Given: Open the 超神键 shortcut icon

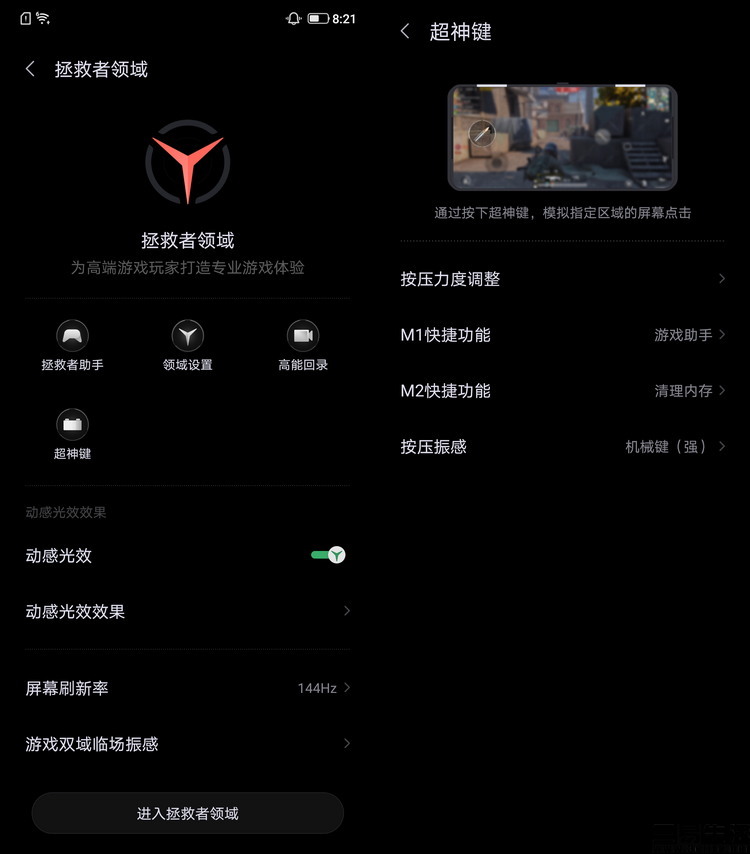Looking at the screenshot, I should click(x=72, y=434).
